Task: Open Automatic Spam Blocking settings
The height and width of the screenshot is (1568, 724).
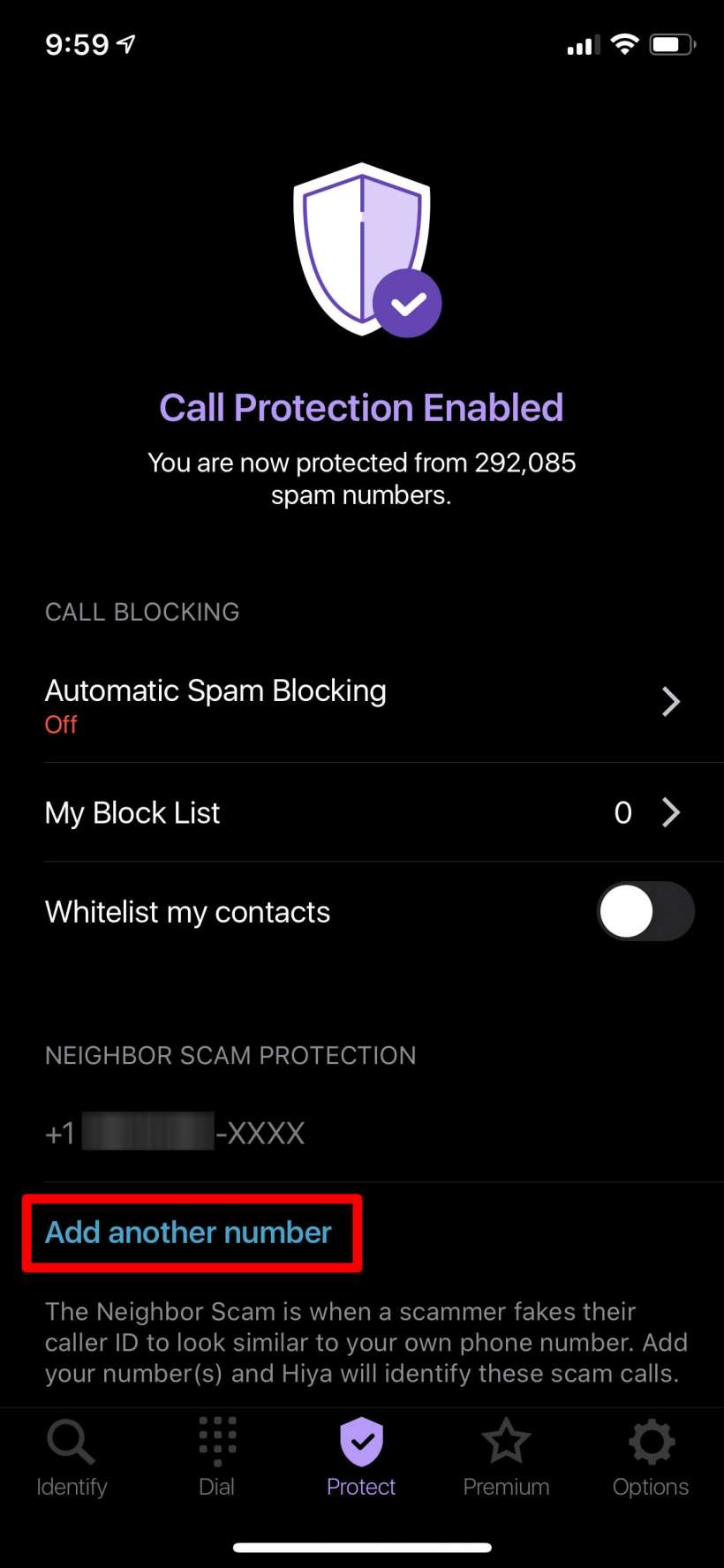Action: pos(362,705)
